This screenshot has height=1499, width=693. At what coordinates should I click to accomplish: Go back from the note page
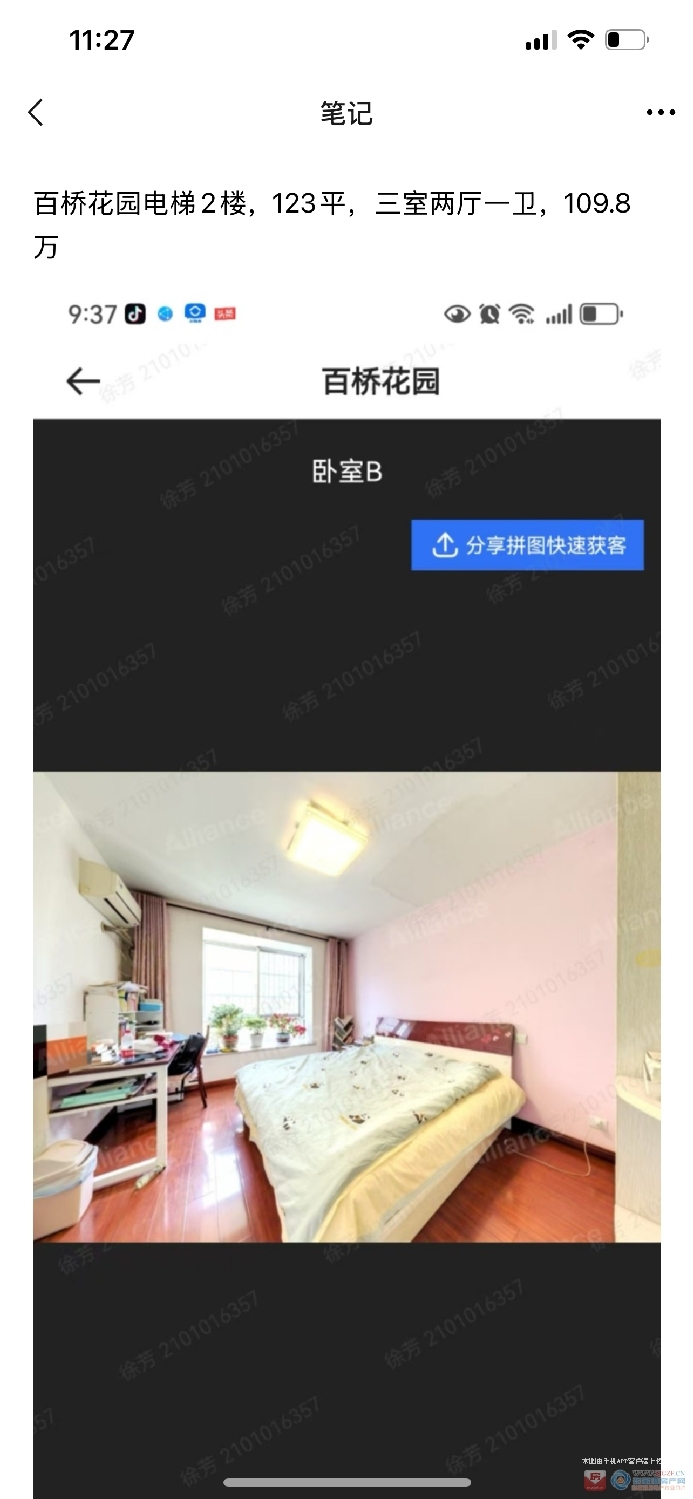[x=36, y=112]
